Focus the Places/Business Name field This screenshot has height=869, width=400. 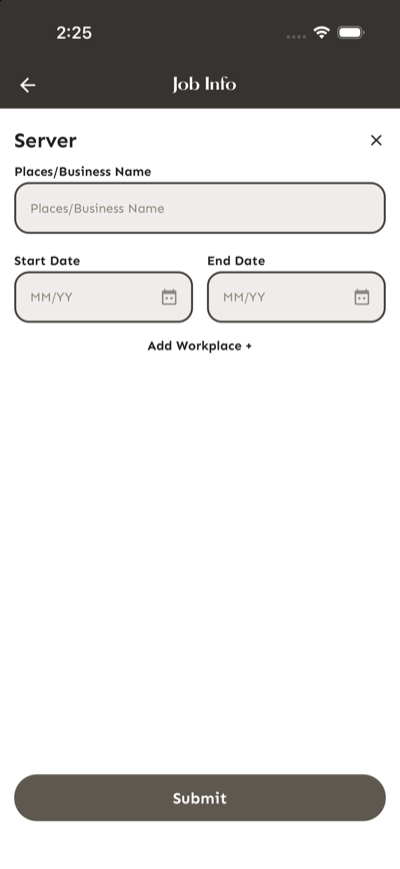[199, 208]
